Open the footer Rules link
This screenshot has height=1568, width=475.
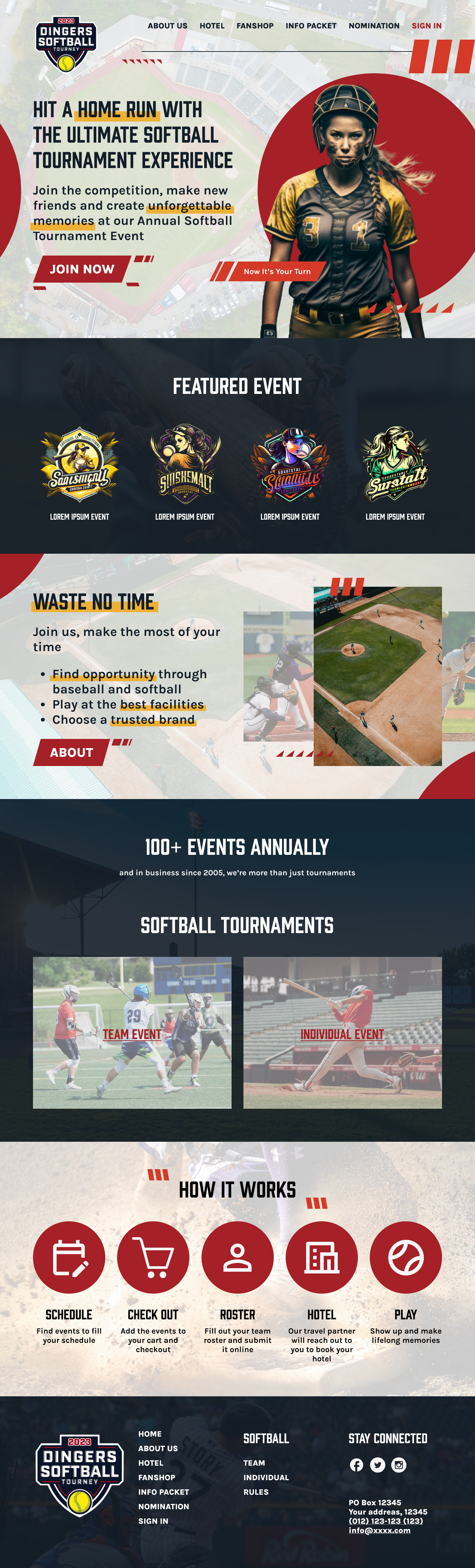[256, 1492]
